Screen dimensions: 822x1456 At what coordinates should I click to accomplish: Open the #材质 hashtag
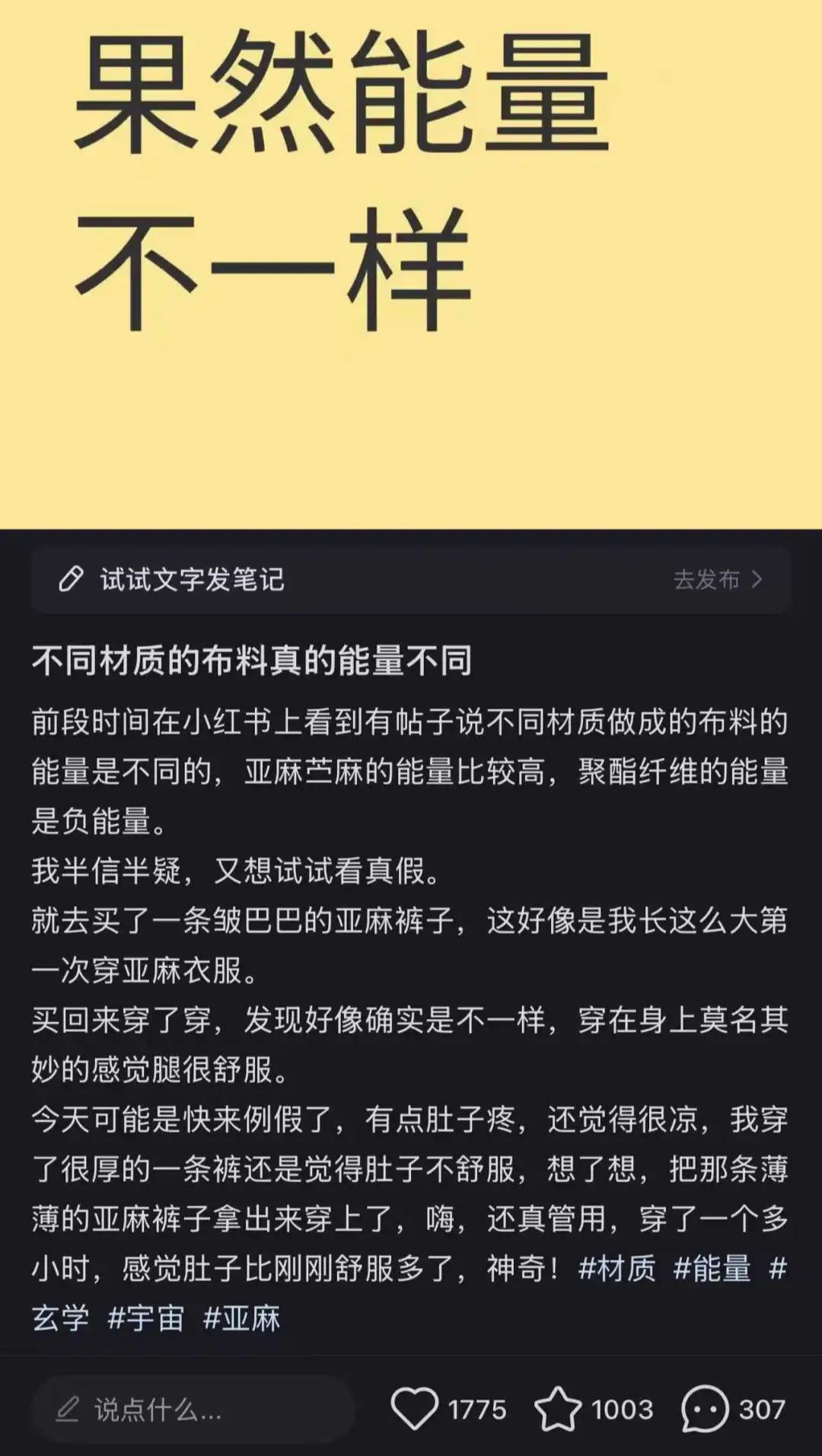(x=617, y=1269)
